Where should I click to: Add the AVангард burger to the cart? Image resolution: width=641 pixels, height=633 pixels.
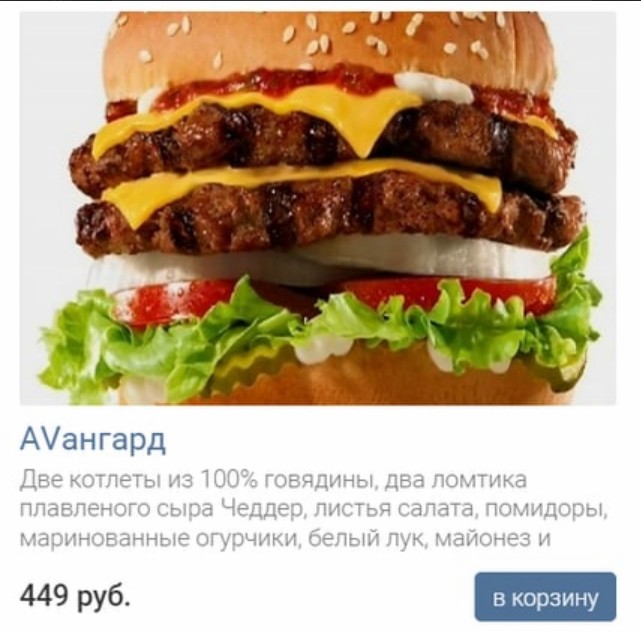[545, 597]
